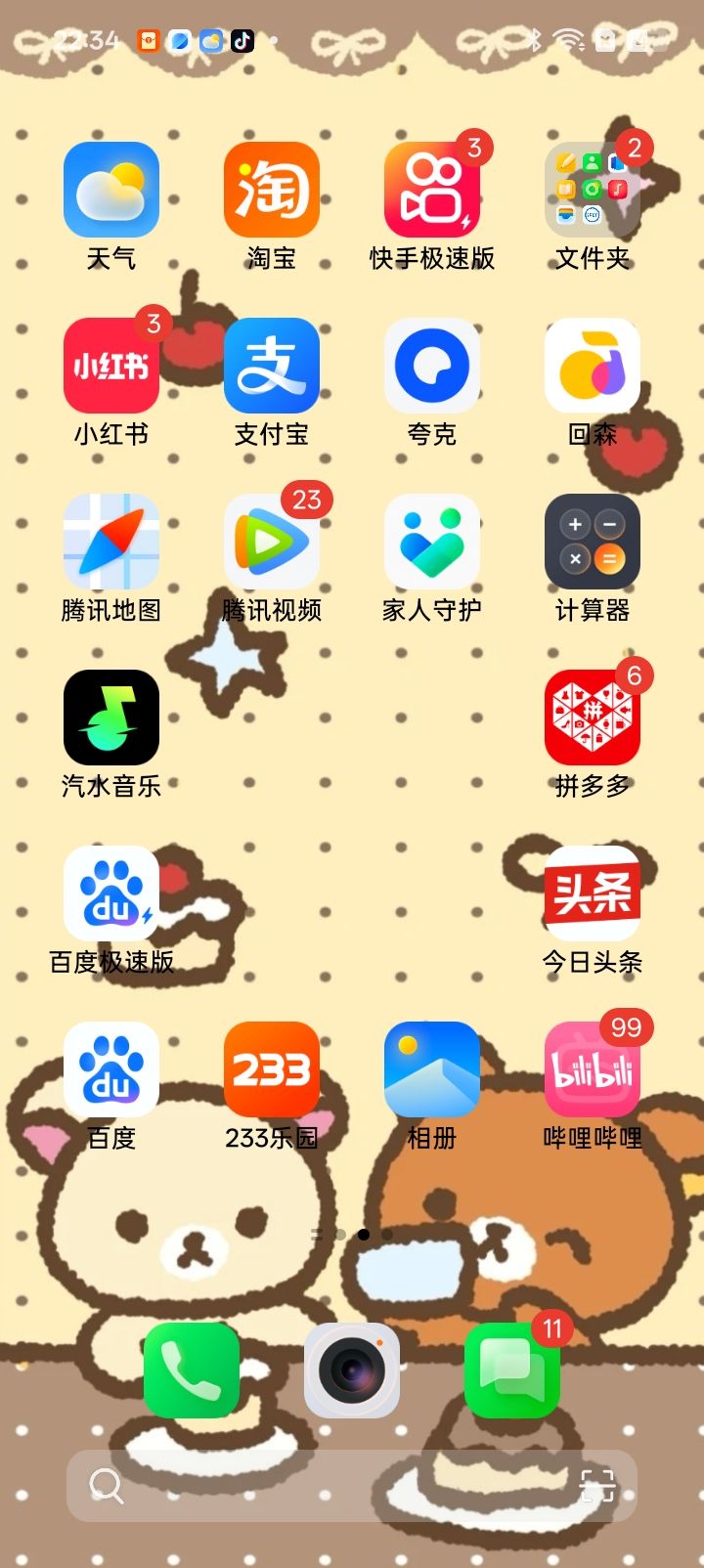704x1568 pixels.
Task: Open the 夸克 Quark browser
Action: [431, 367]
